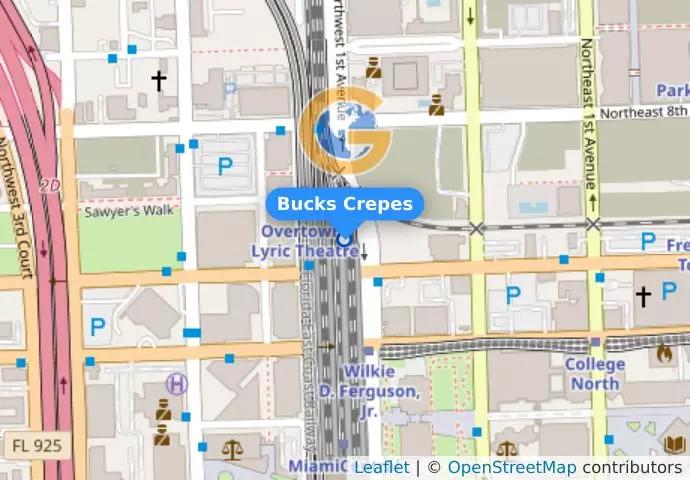This screenshot has width=690, height=480.
Task: Open the Leaflet attribution link
Action: pos(381,467)
